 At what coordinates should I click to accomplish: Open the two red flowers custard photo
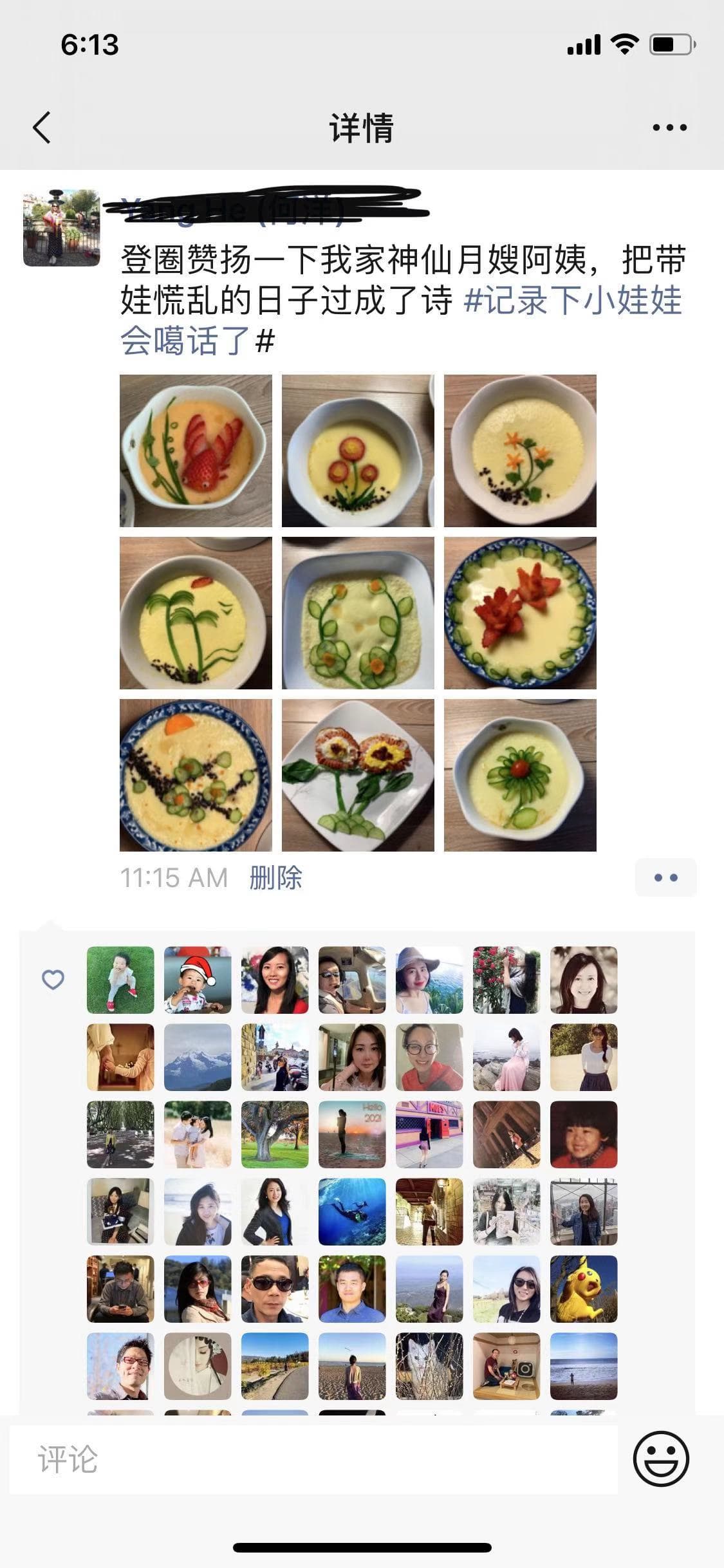pos(358,451)
